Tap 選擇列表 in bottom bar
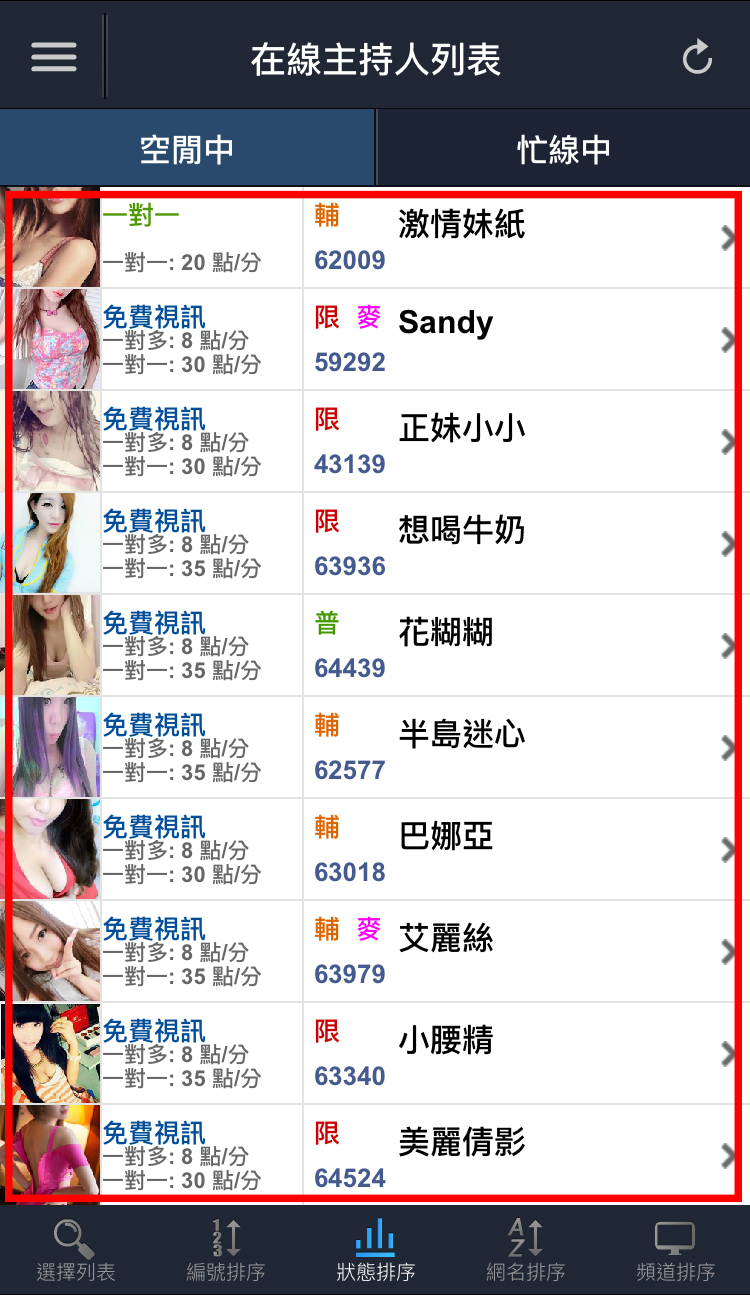 (75, 1251)
